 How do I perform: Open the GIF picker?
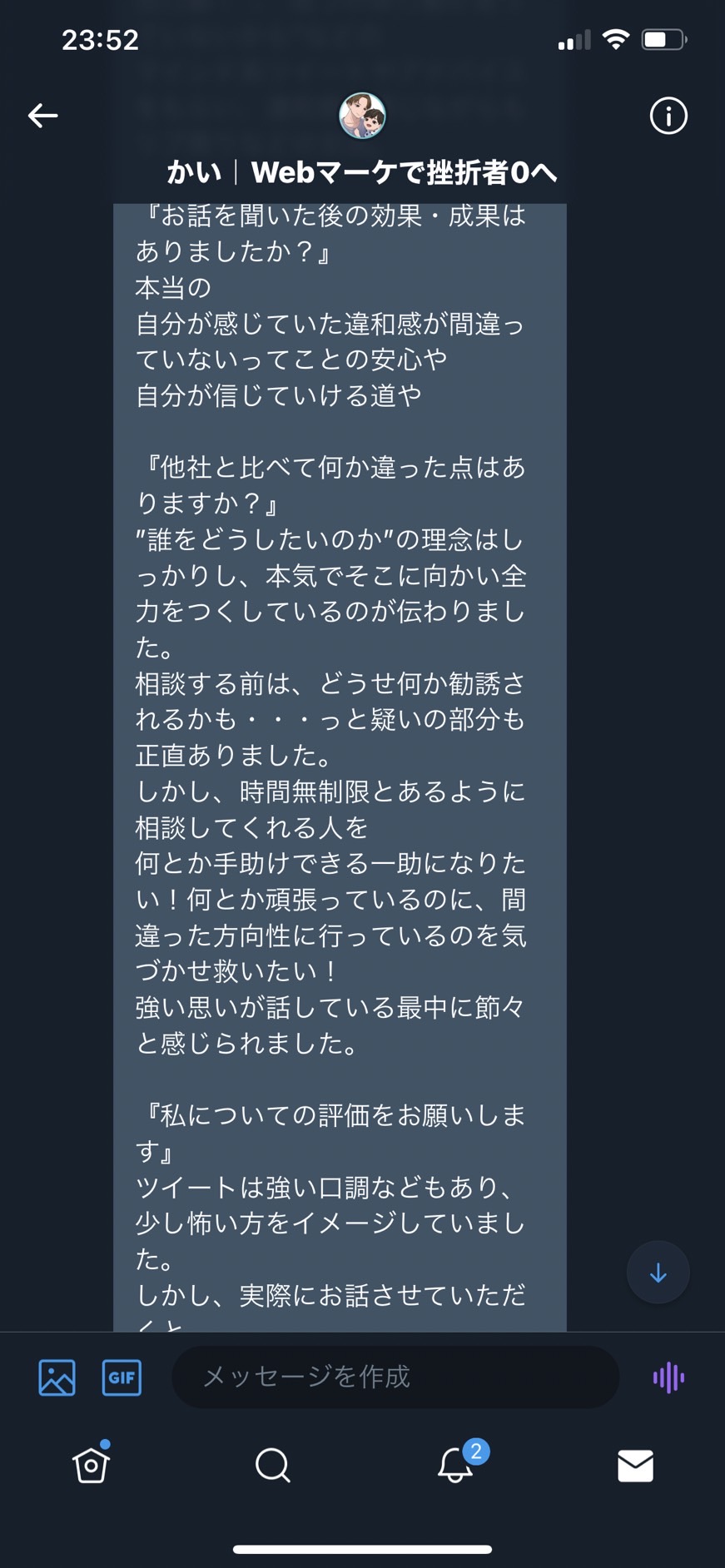point(122,1377)
